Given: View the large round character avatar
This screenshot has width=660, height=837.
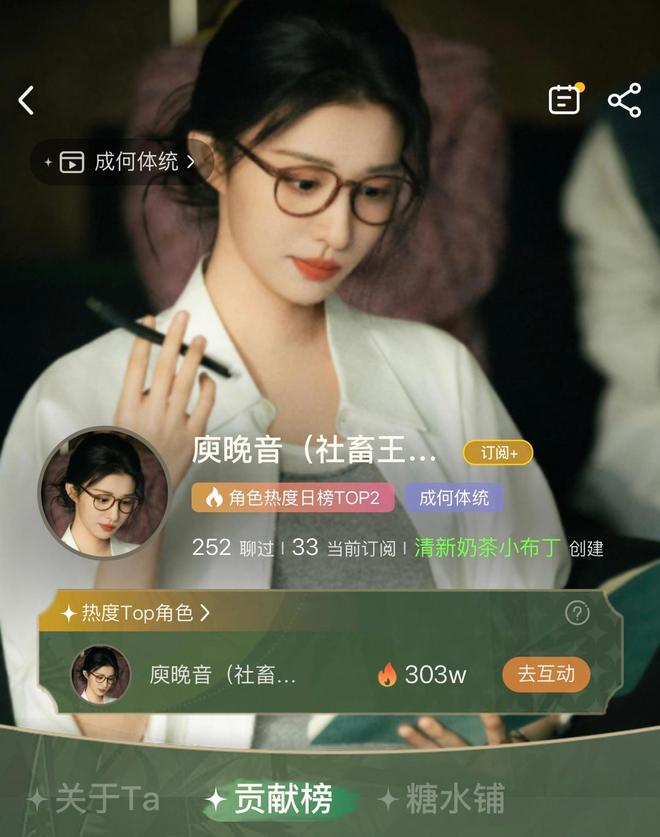Looking at the screenshot, I should tap(104, 494).
